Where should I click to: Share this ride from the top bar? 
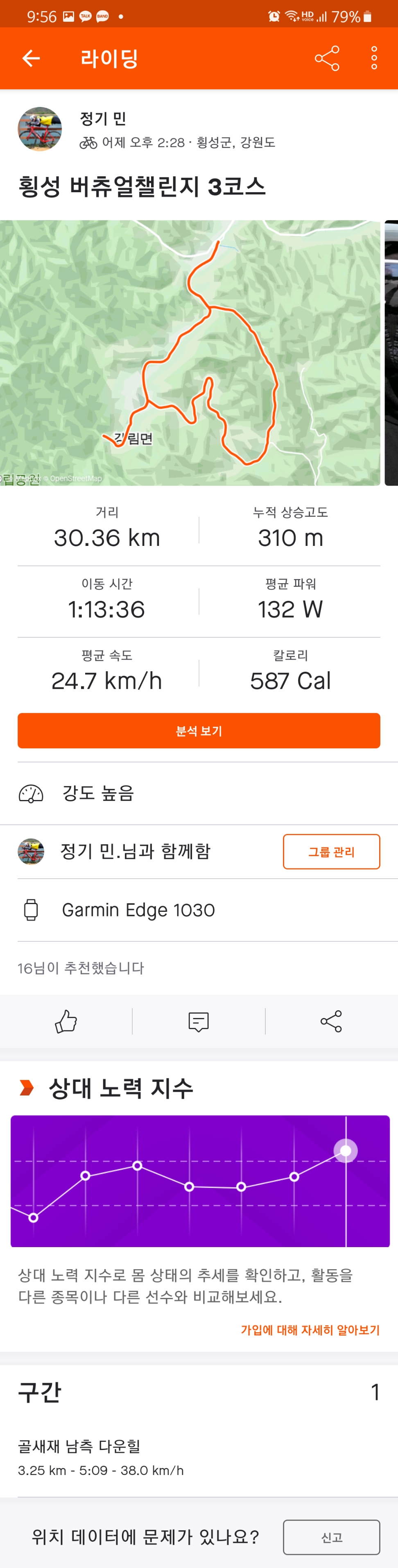(x=327, y=59)
